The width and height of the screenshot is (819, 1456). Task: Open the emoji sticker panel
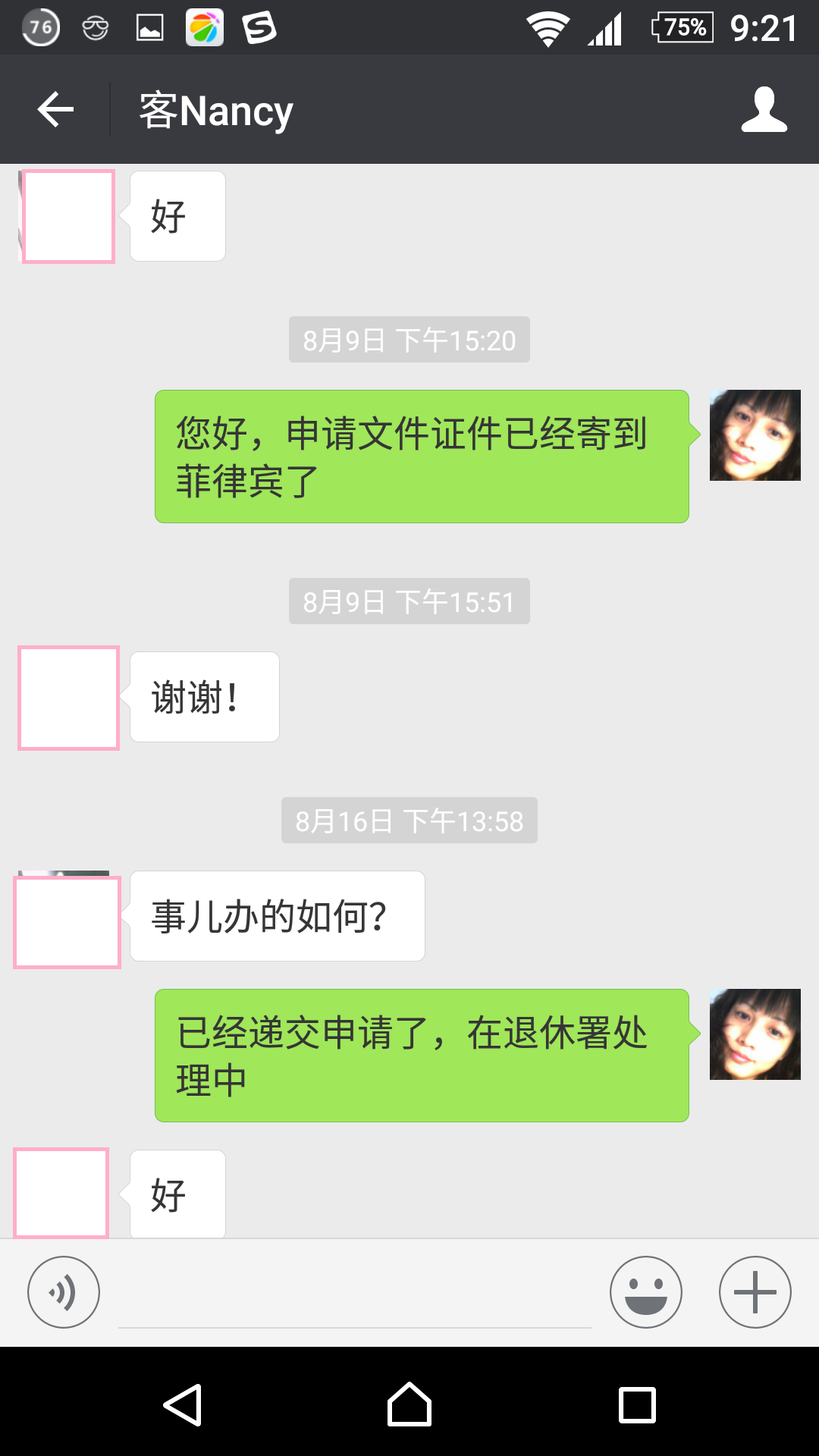coord(646,1292)
